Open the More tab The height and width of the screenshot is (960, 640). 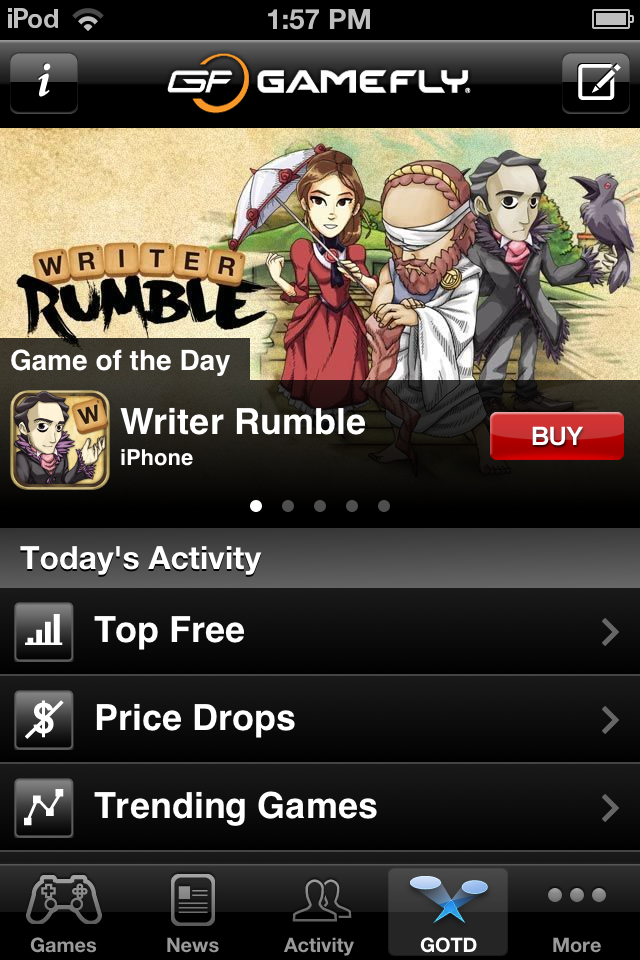576,914
